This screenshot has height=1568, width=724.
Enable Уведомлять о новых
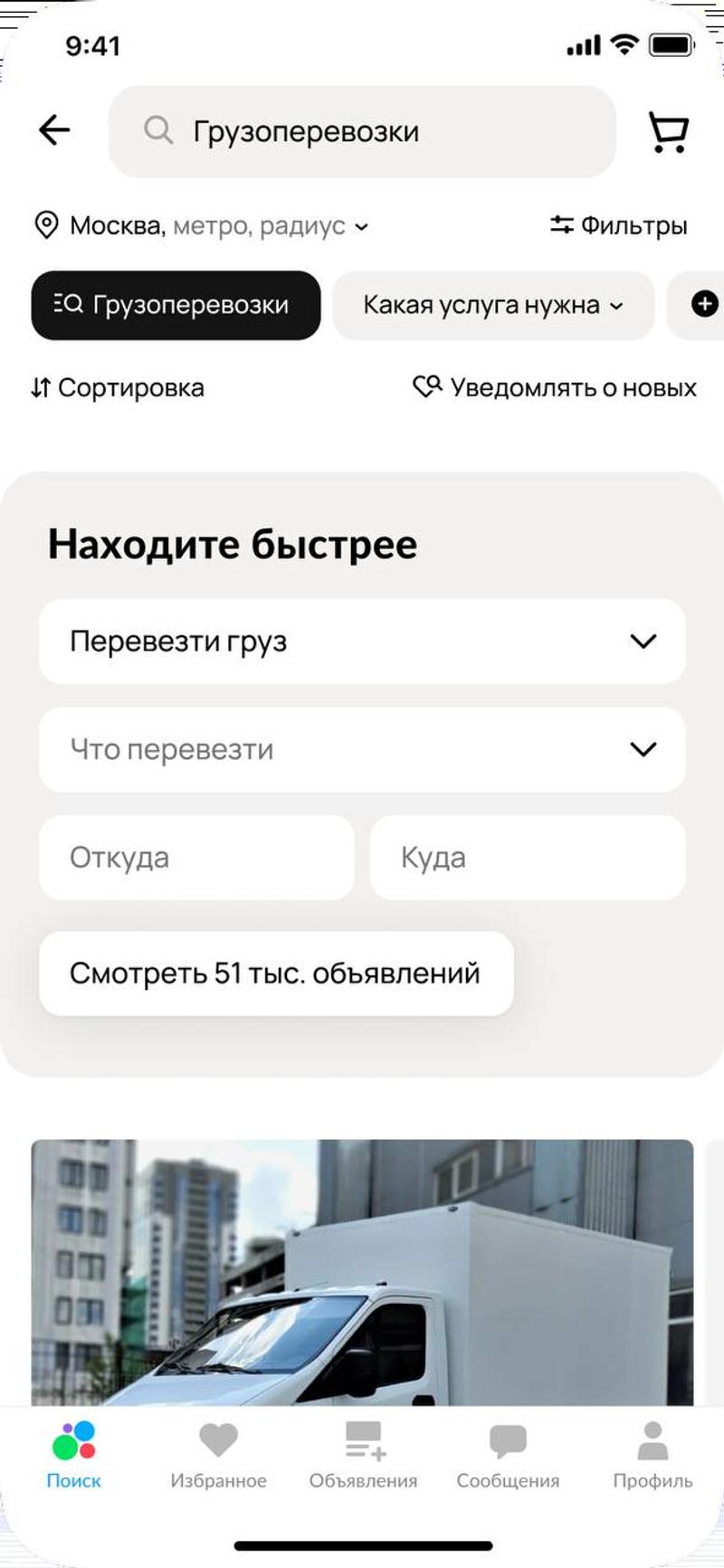555,388
